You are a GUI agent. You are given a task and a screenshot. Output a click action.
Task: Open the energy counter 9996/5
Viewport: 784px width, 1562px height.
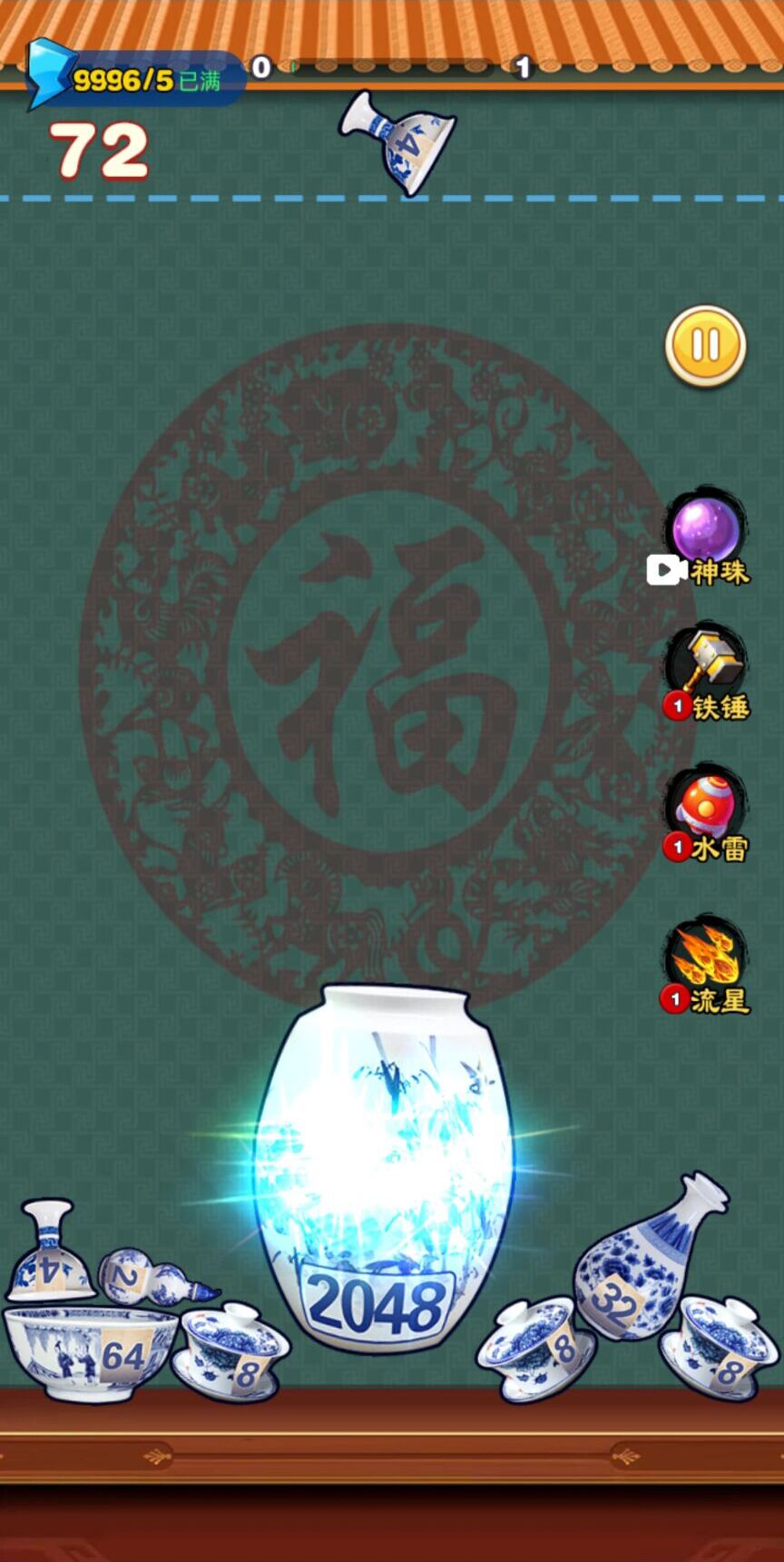(x=134, y=80)
